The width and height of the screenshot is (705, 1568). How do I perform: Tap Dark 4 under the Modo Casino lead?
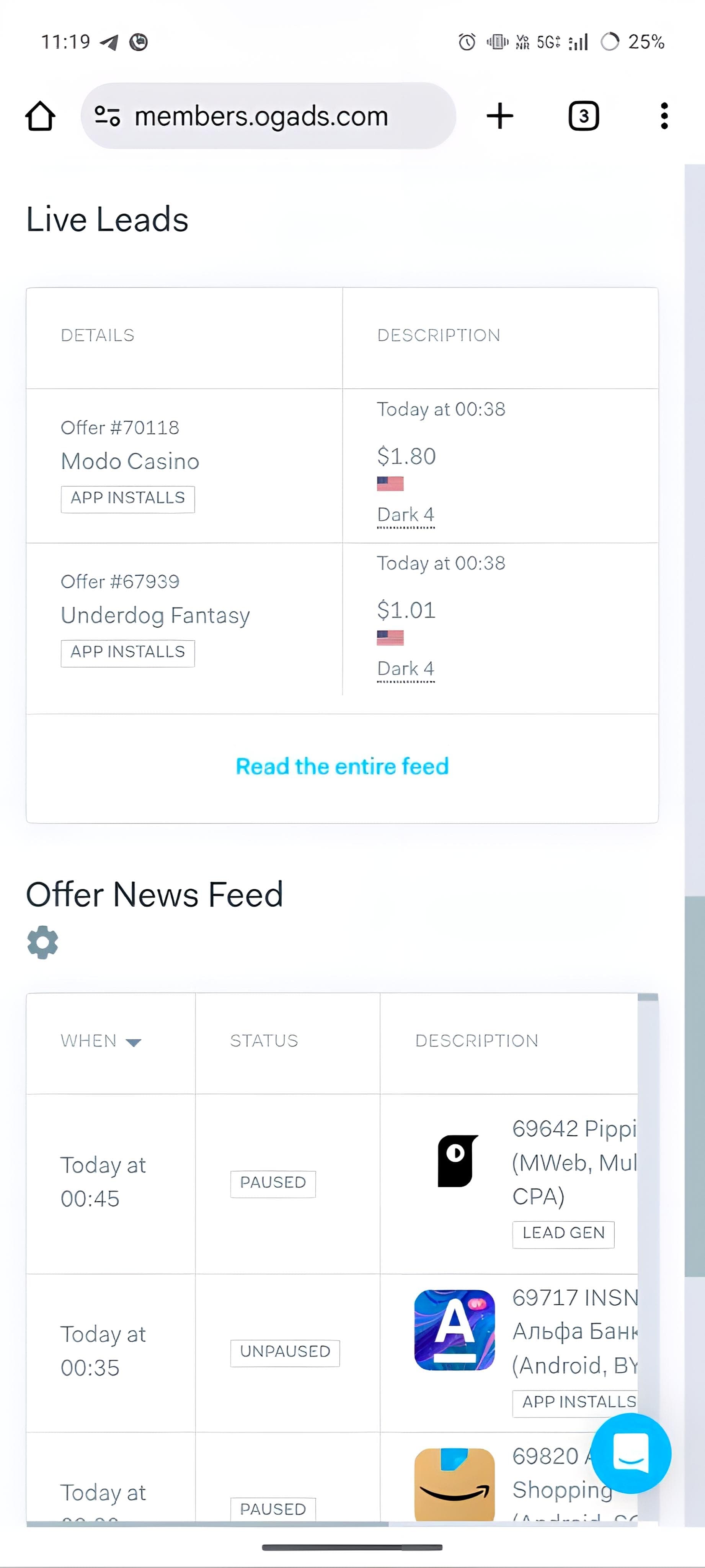click(405, 515)
